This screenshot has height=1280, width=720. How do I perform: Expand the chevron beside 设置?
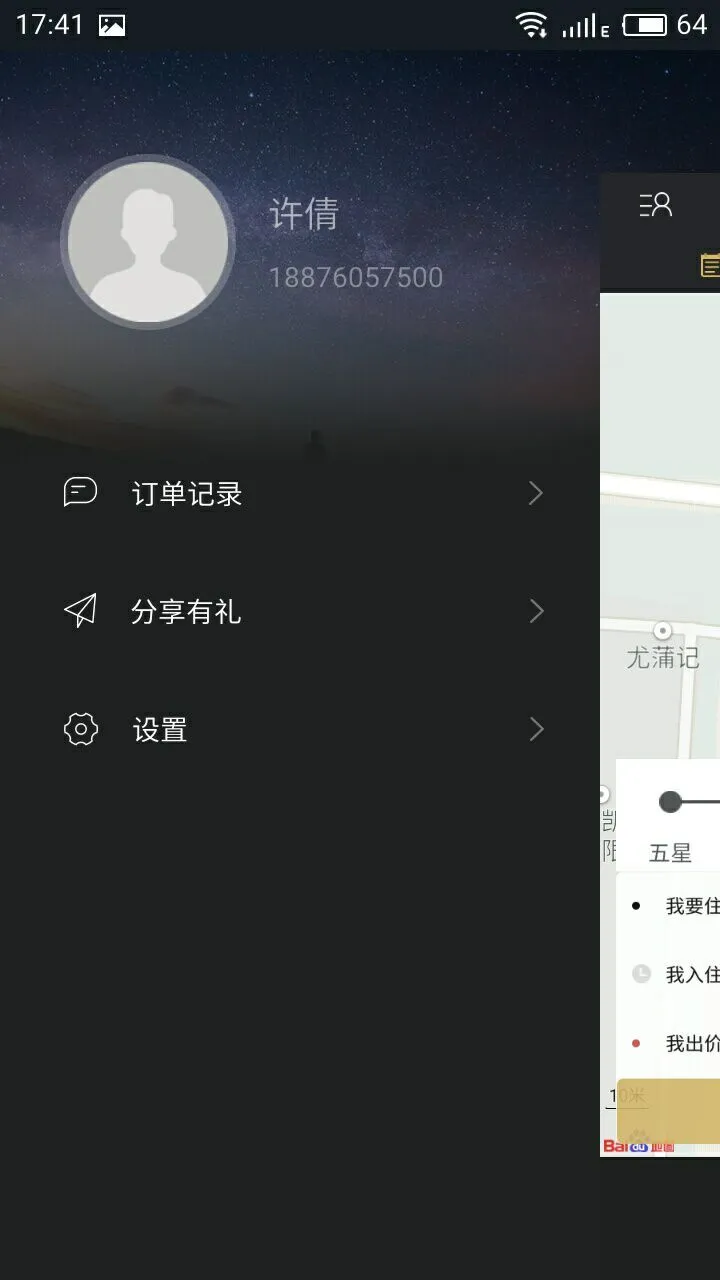coord(536,729)
